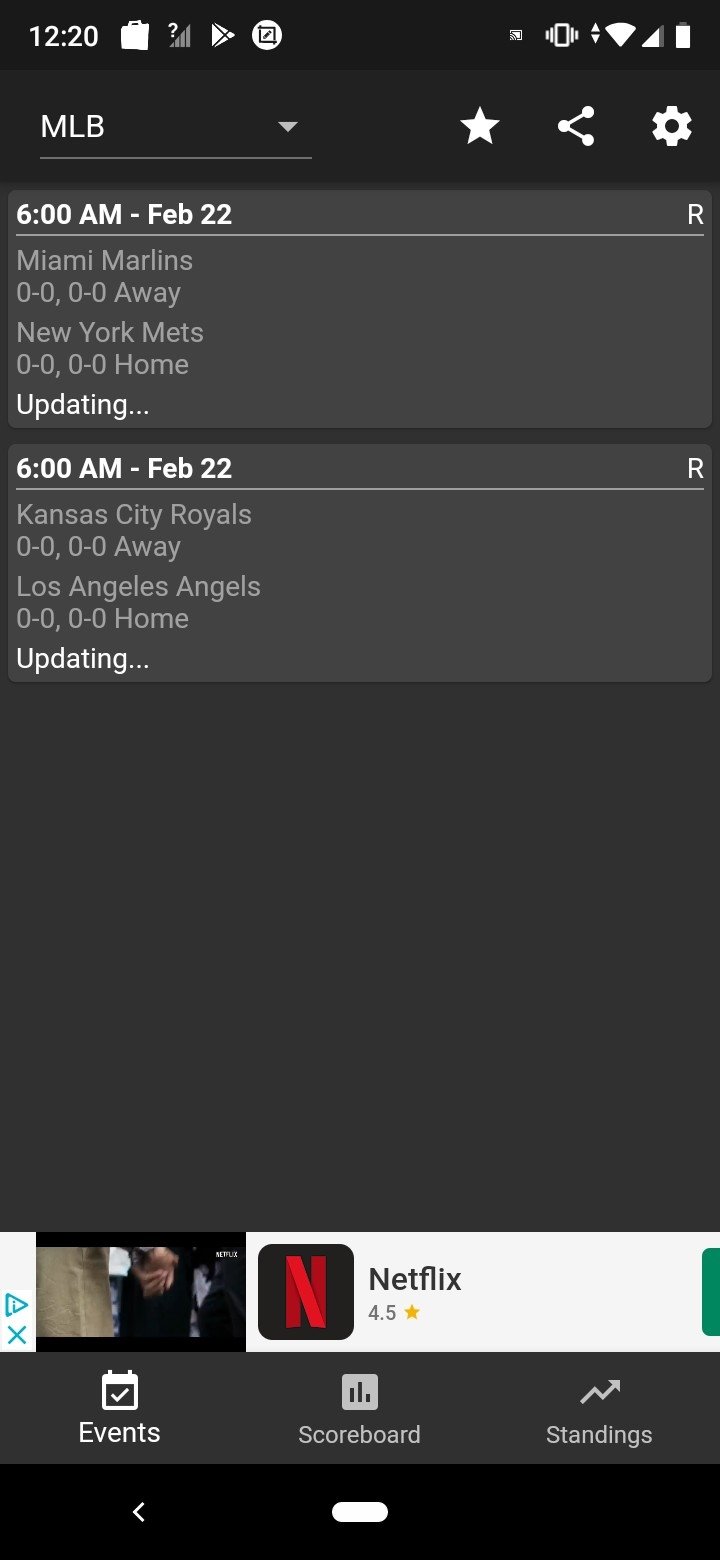The width and height of the screenshot is (720, 1560).
Task: Switch to the Standings tab
Action: [x=599, y=1408]
